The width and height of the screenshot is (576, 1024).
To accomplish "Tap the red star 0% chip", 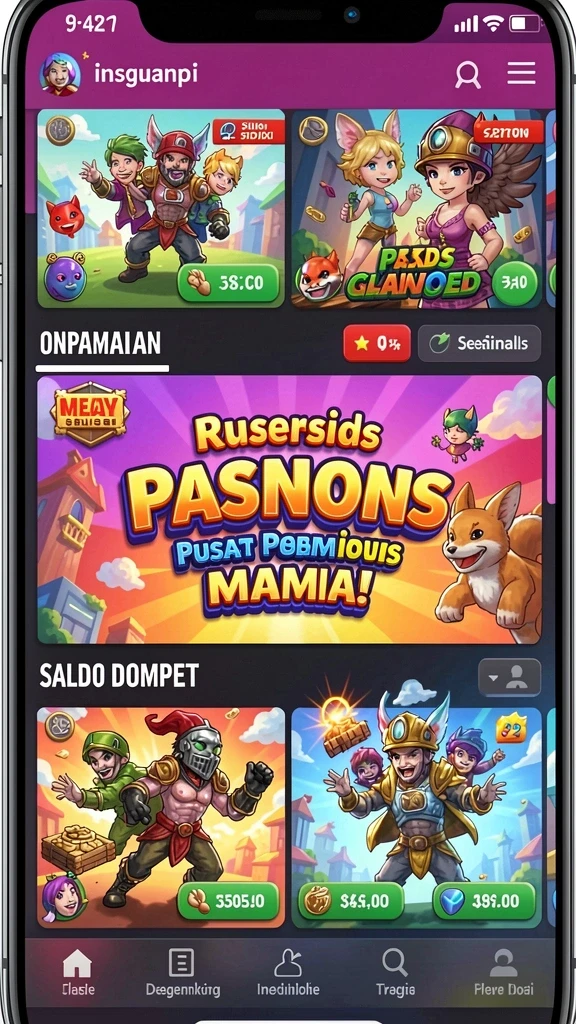I will coord(377,343).
